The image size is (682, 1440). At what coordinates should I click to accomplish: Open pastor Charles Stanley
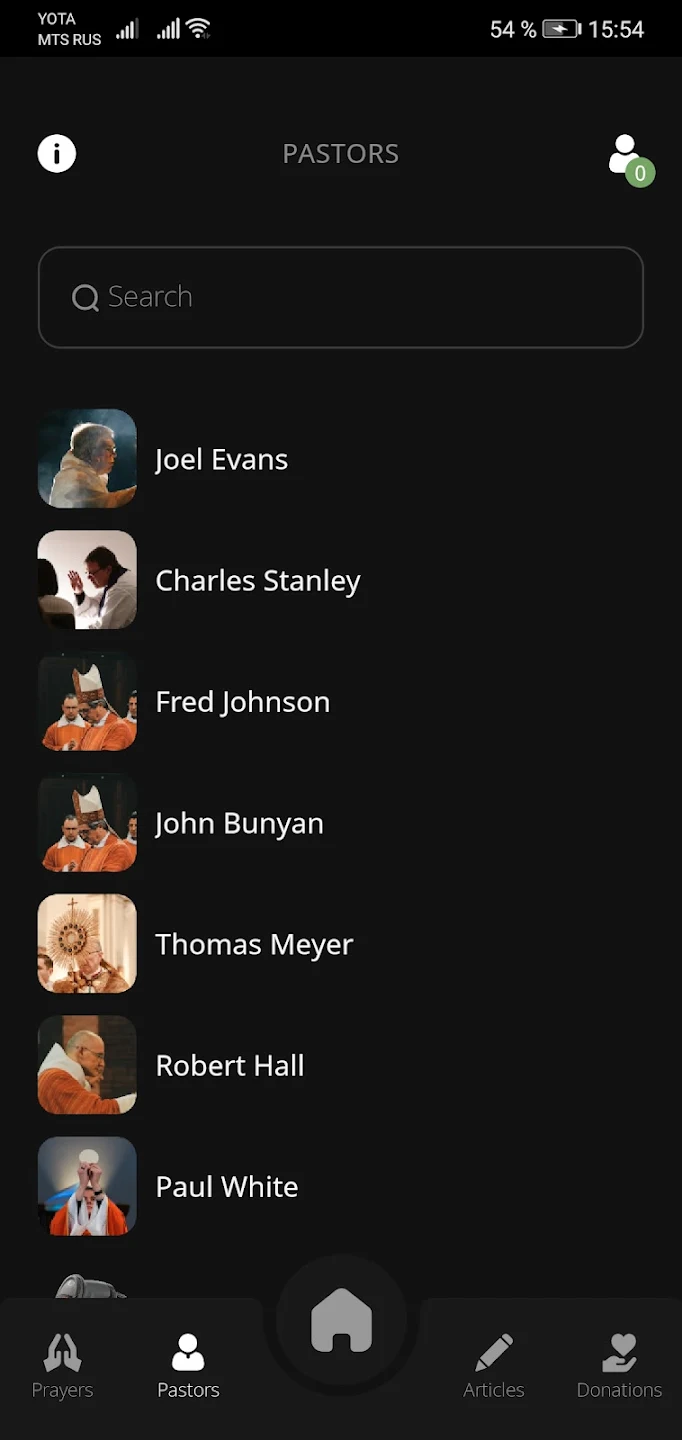coord(257,580)
